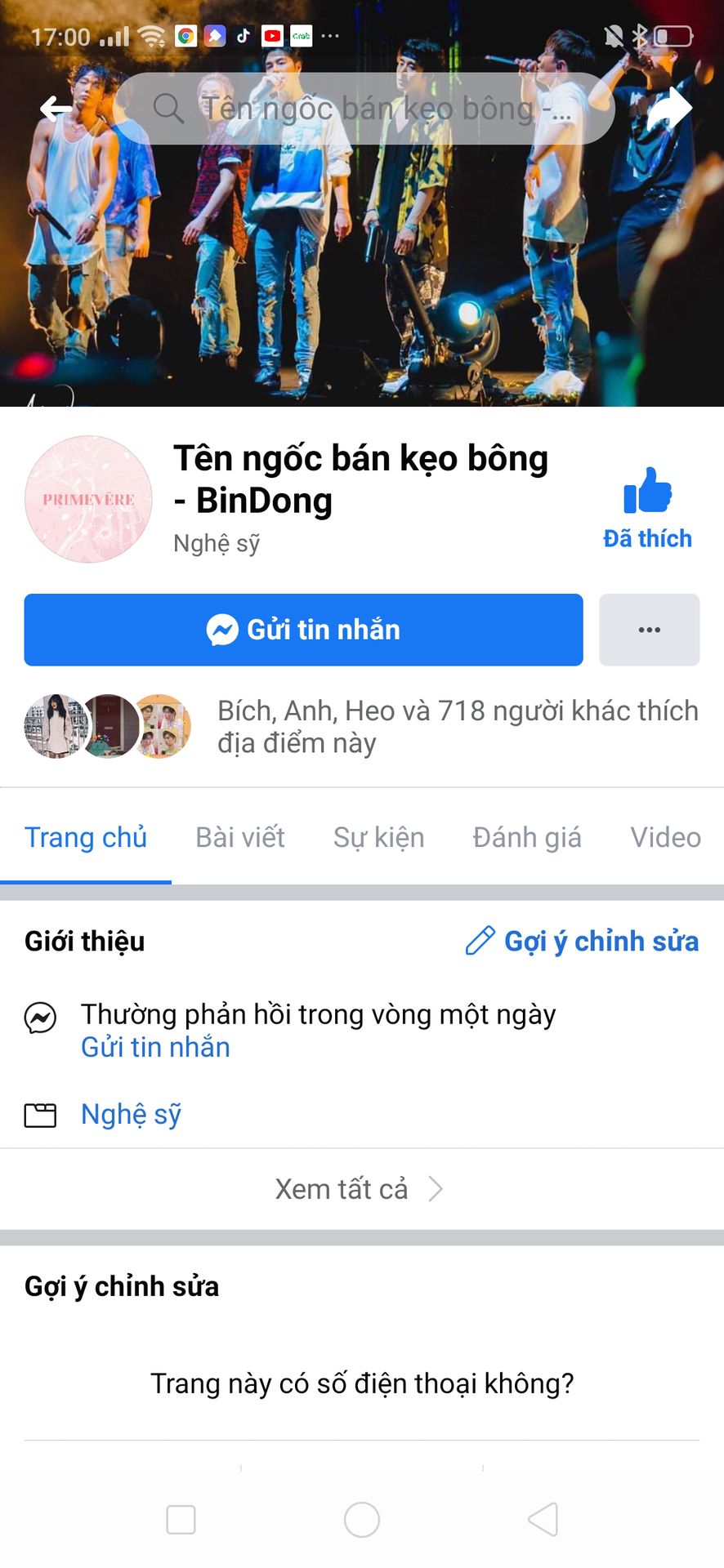
Task: Switch to the Bài viết tab
Action: pos(240,837)
